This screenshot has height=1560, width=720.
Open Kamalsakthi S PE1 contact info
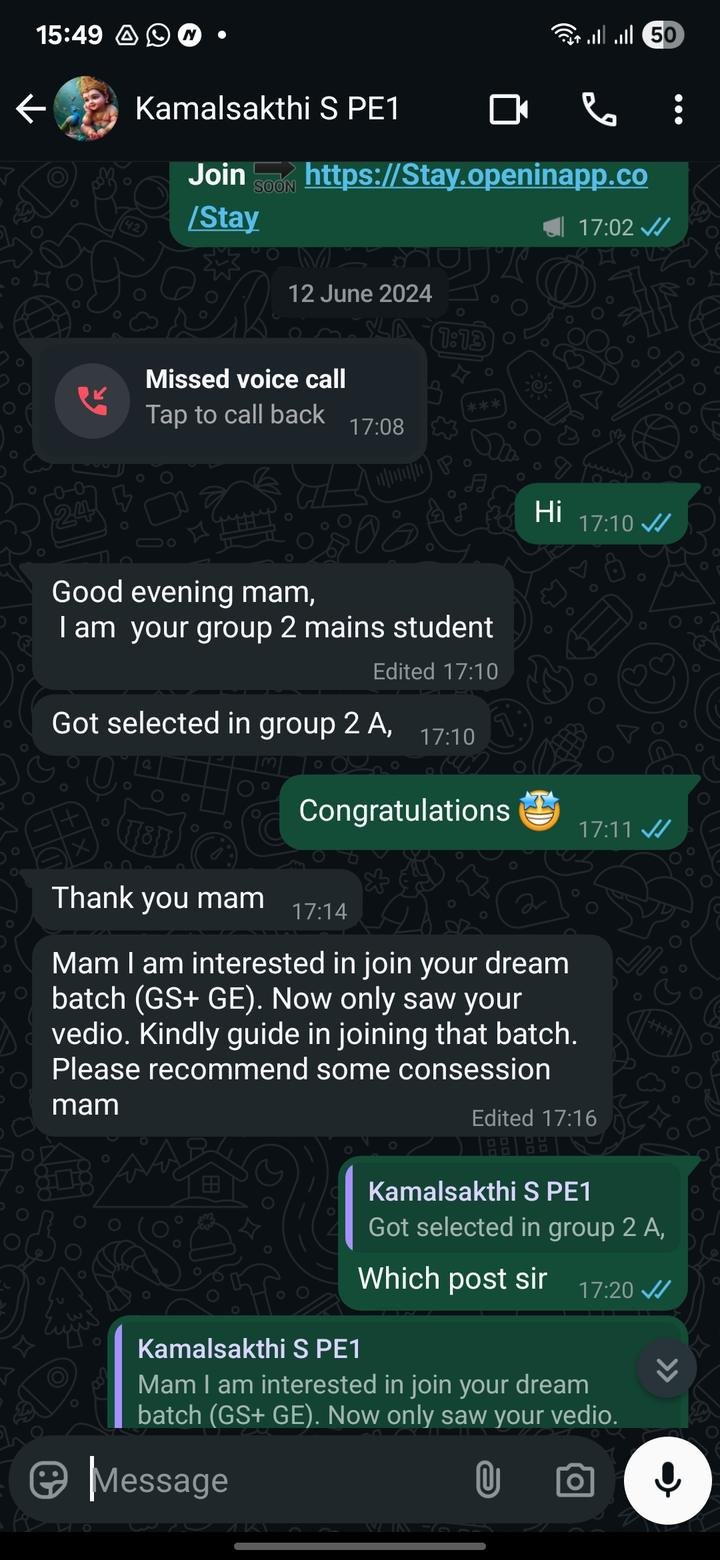(x=267, y=109)
